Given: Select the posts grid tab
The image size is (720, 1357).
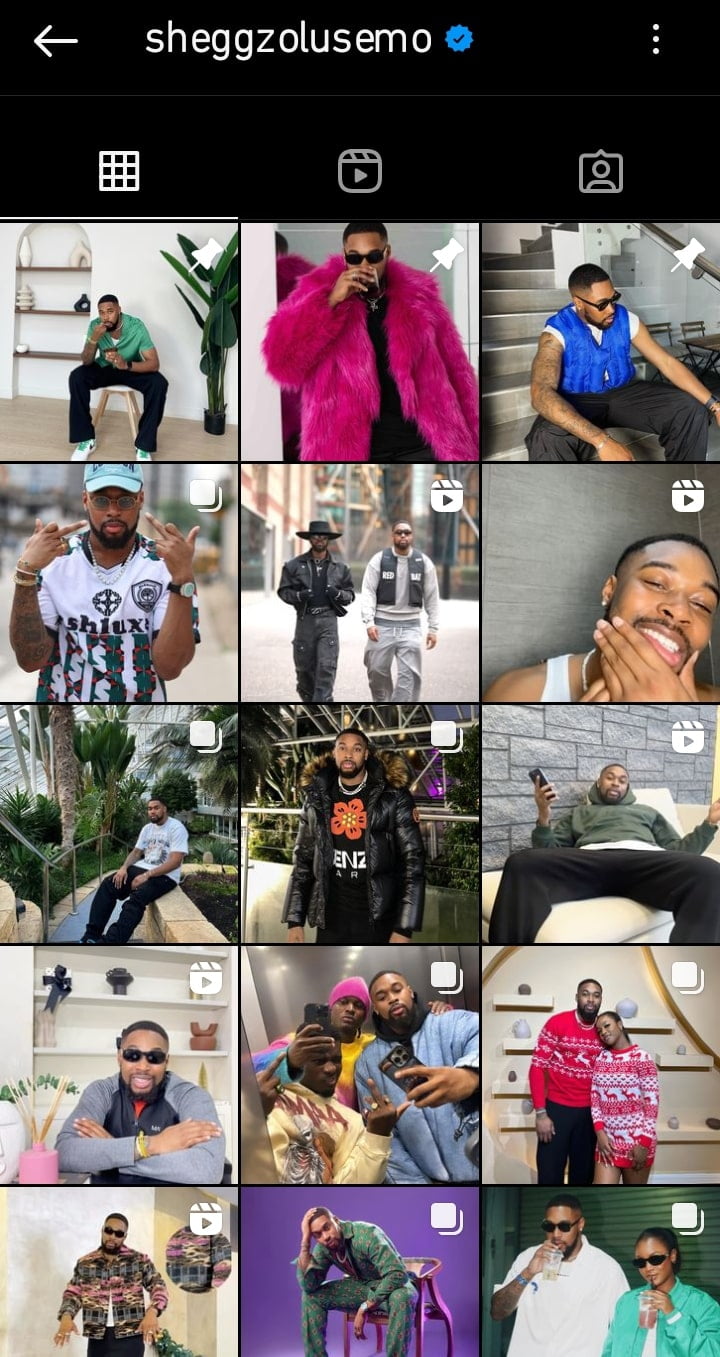Looking at the screenshot, I should coord(119,172).
